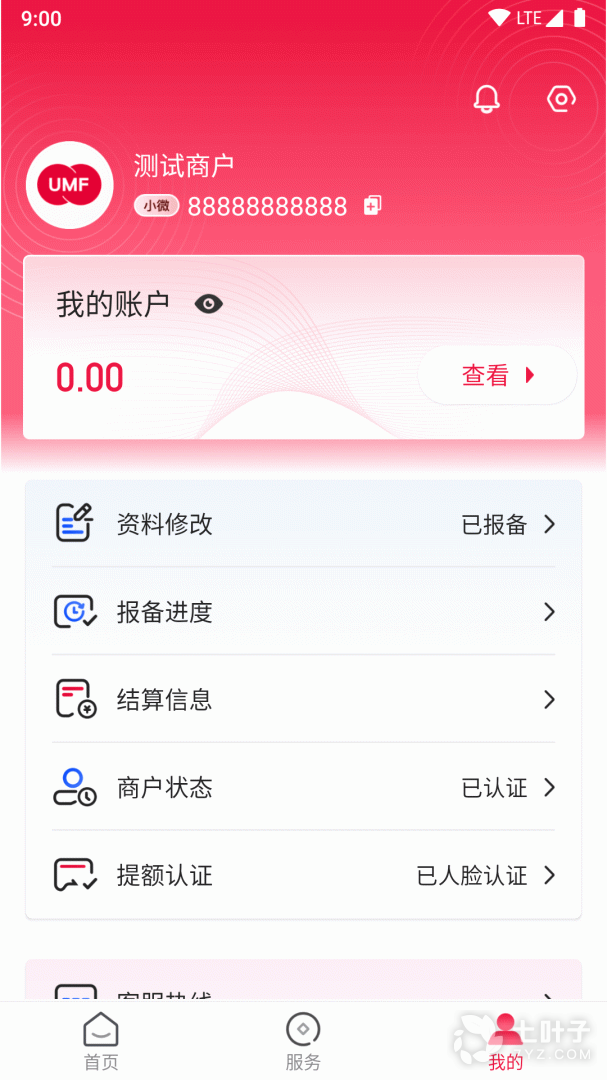View 商户状态 details
This screenshot has width=607, height=1080.
tap(303, 788)
